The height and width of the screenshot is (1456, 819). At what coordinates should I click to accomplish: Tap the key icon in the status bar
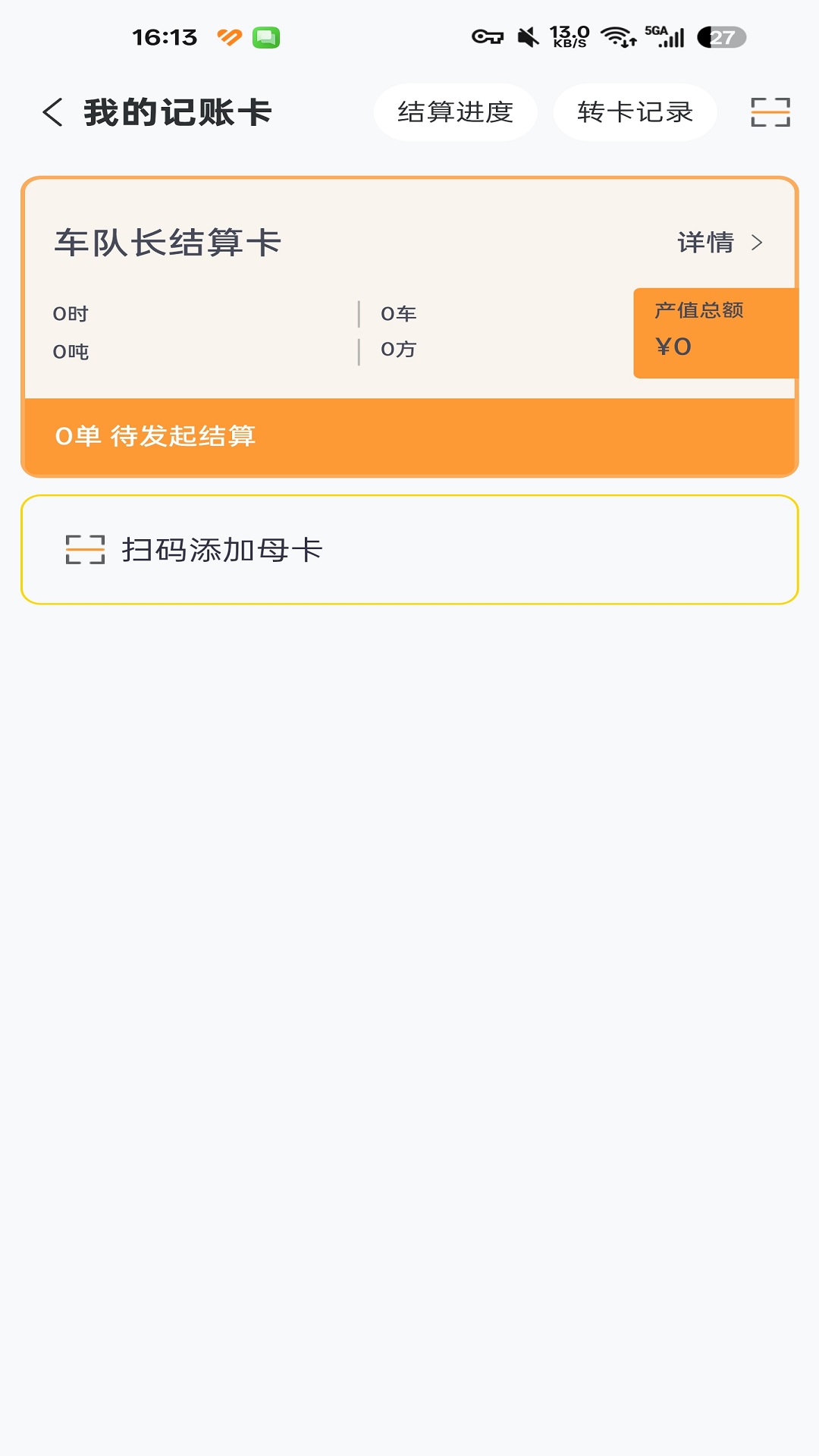coord(485,35)
